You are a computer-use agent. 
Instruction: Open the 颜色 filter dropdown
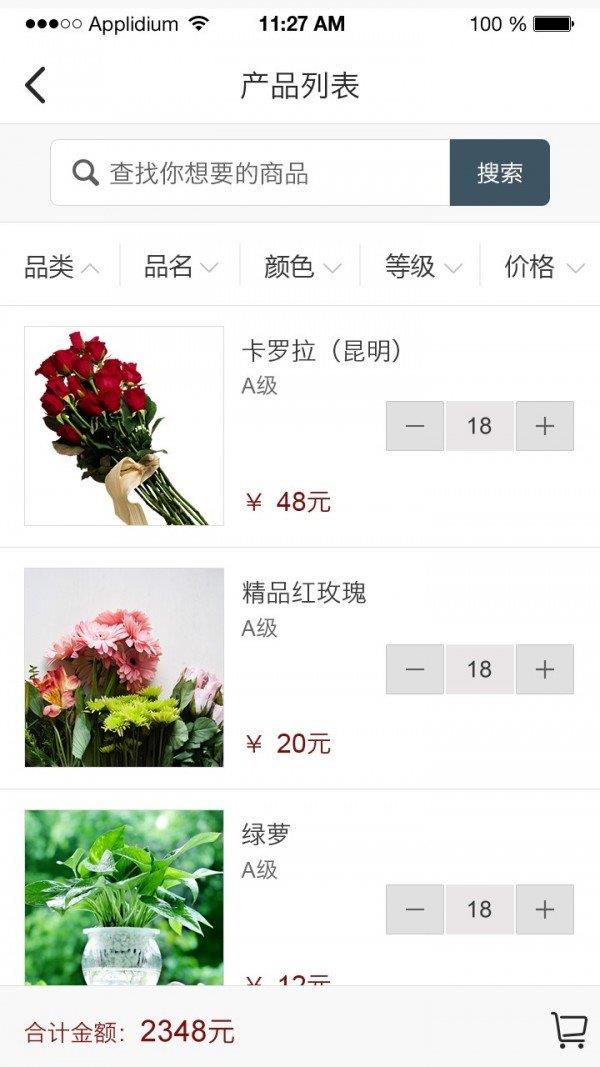(x=301, y=266)
